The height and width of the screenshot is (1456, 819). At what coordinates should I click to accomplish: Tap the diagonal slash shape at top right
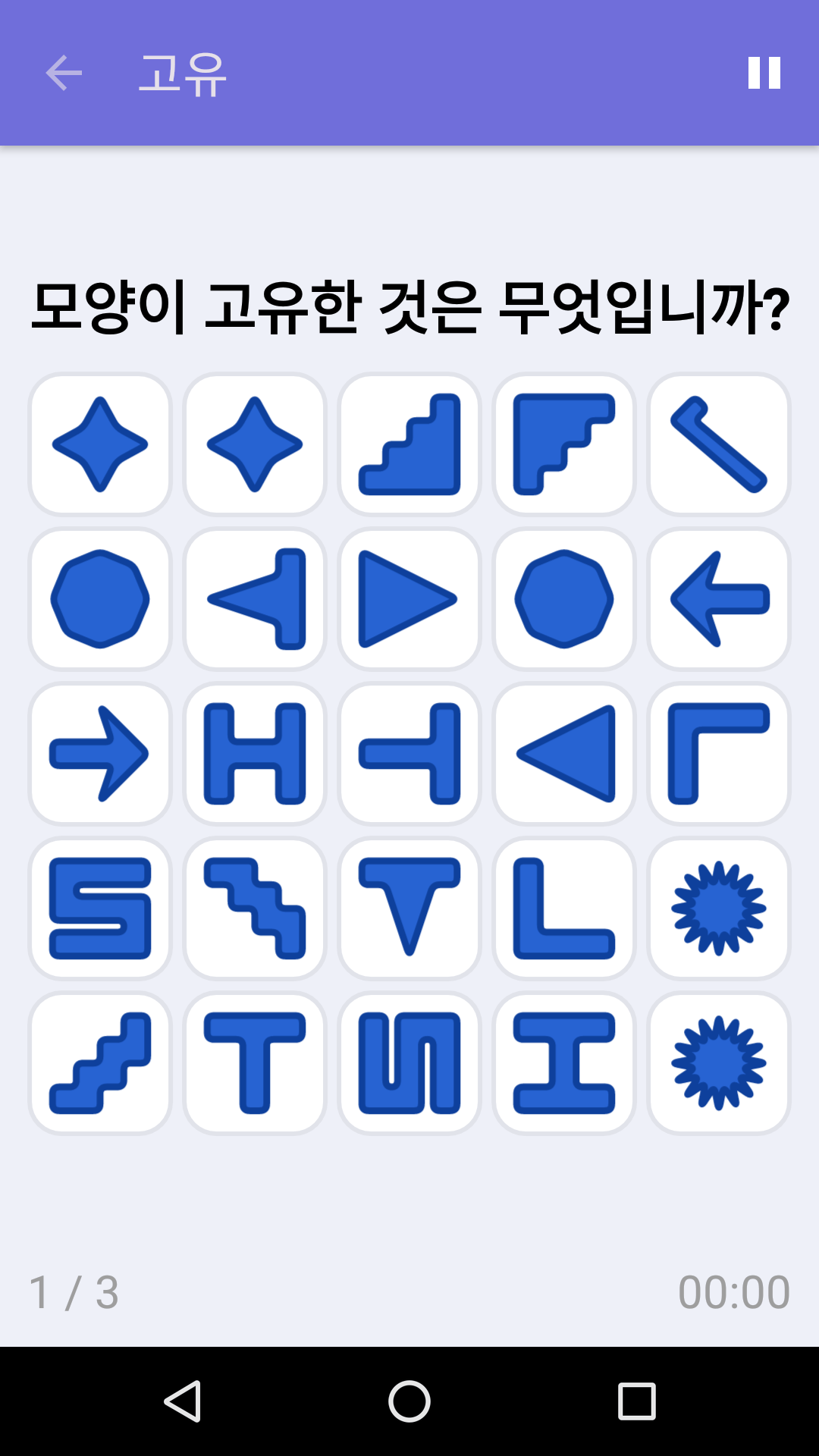[x=718, y=444]
